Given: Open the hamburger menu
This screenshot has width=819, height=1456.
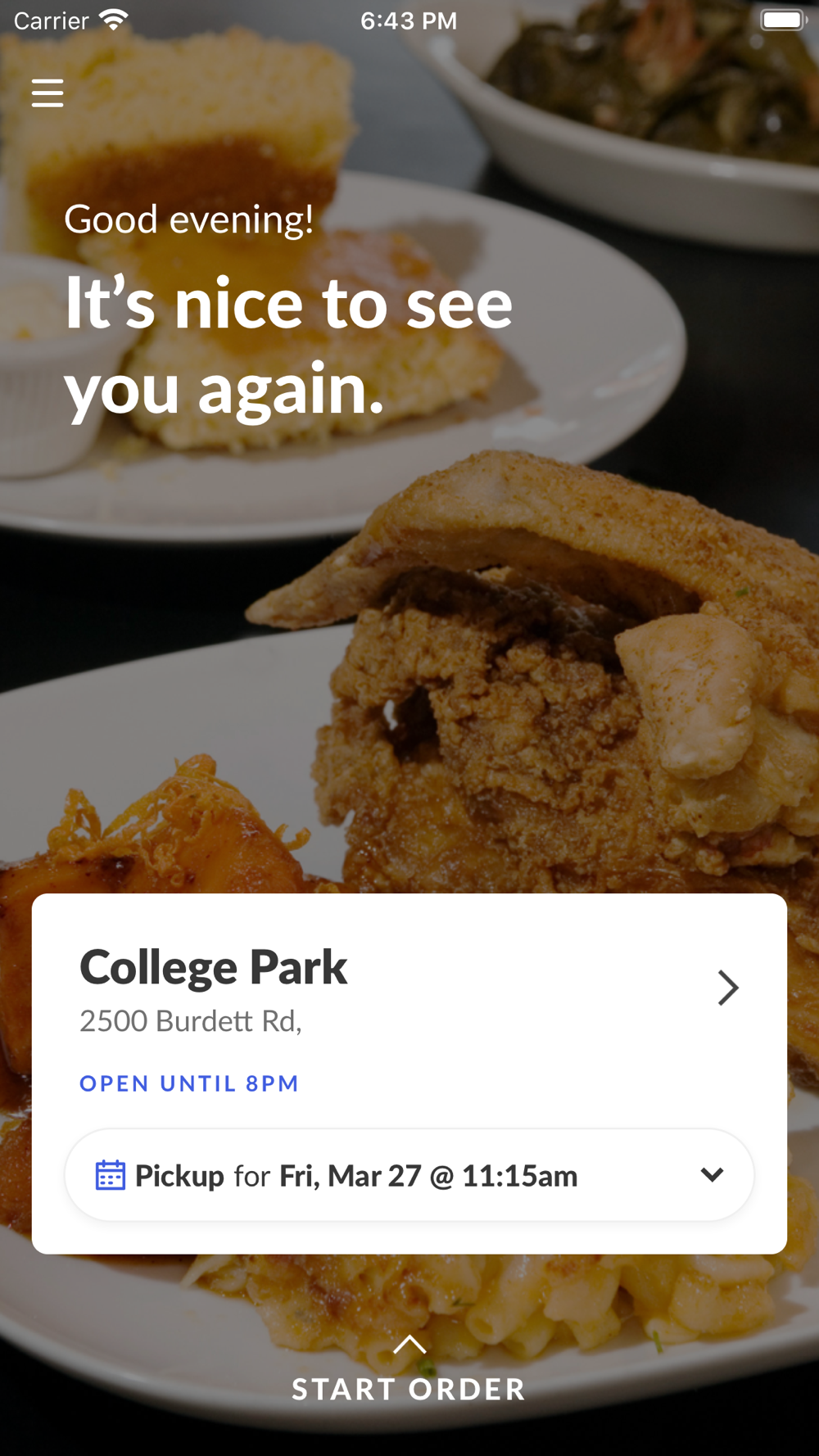Looking at the screenshot, I should (48, 93).
